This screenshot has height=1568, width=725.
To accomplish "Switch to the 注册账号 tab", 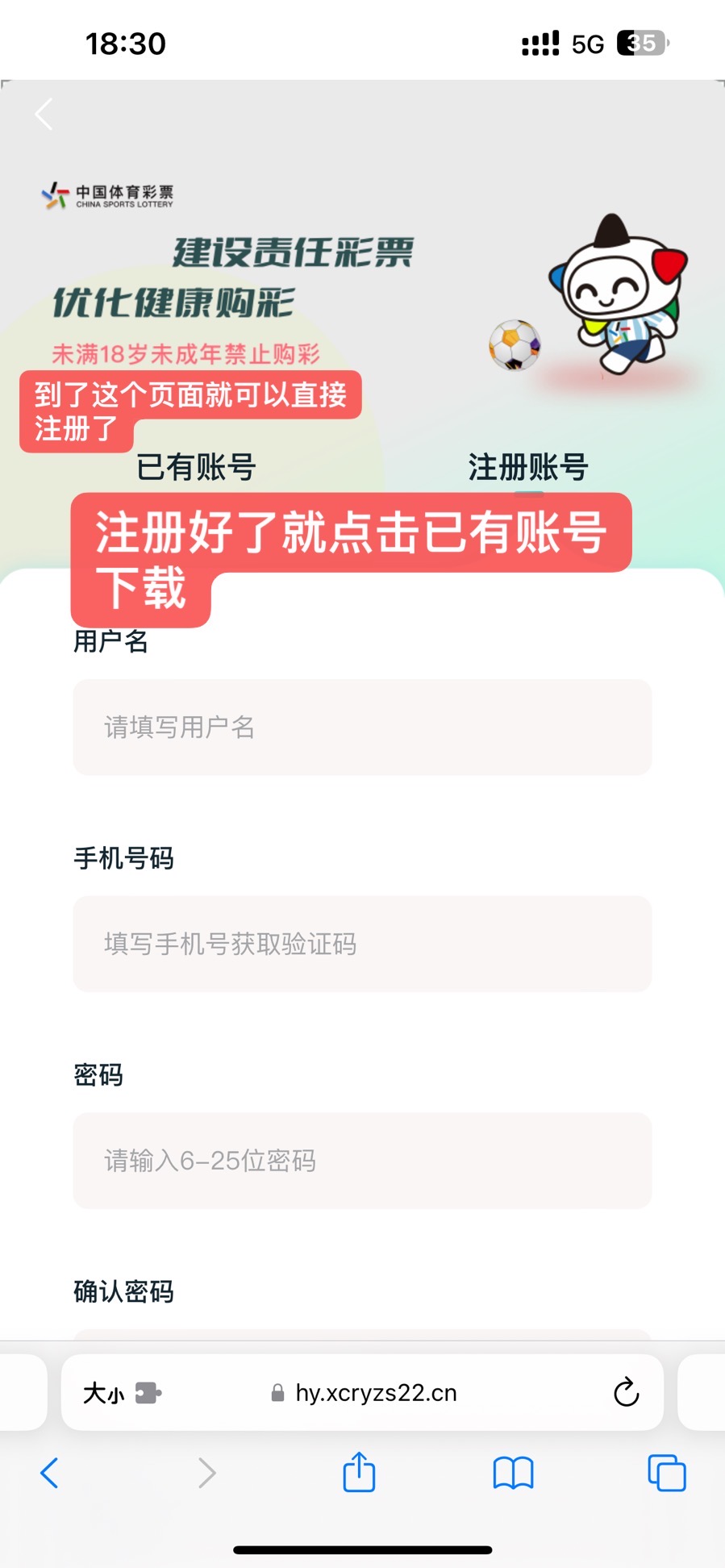I will [x=527, y=466].
